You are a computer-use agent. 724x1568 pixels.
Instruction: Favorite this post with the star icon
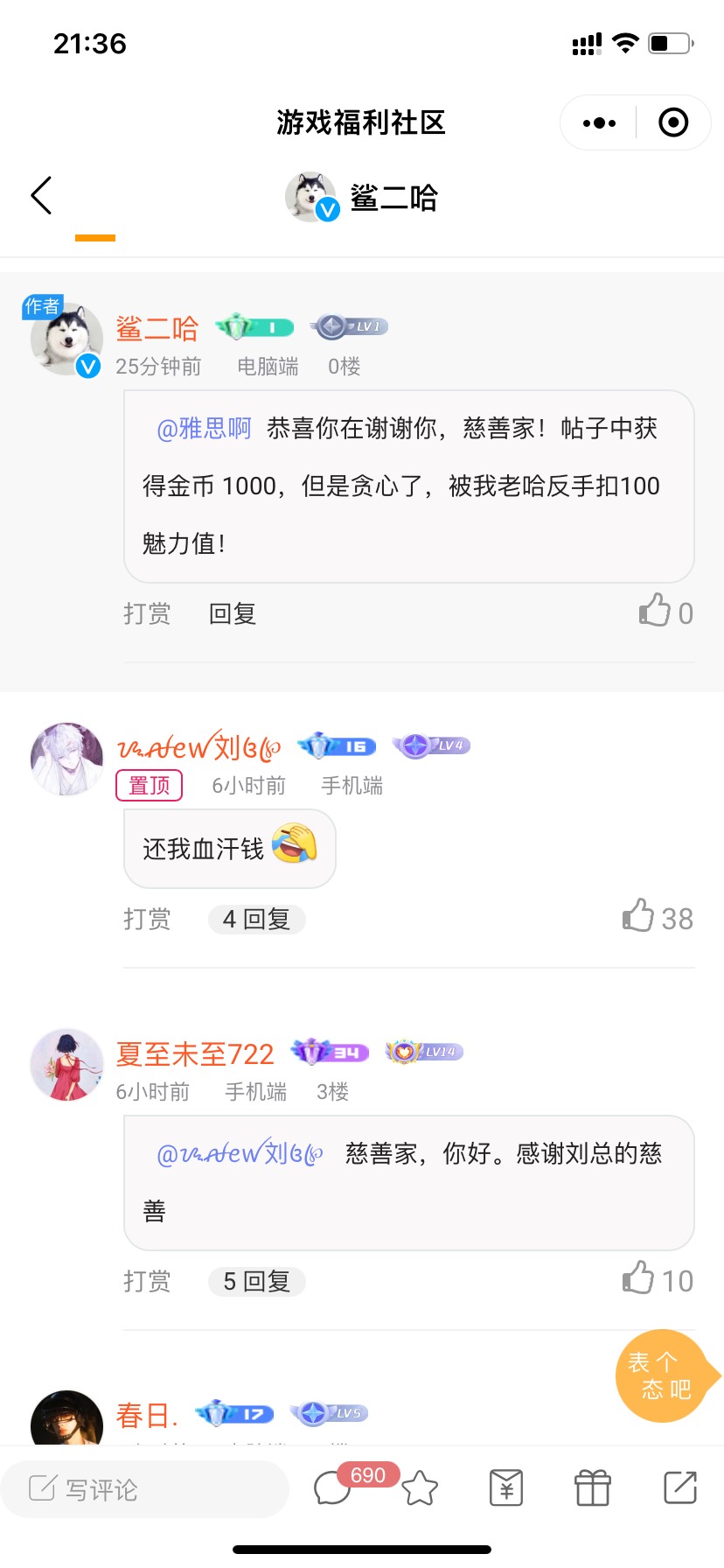click(421, 1487)
